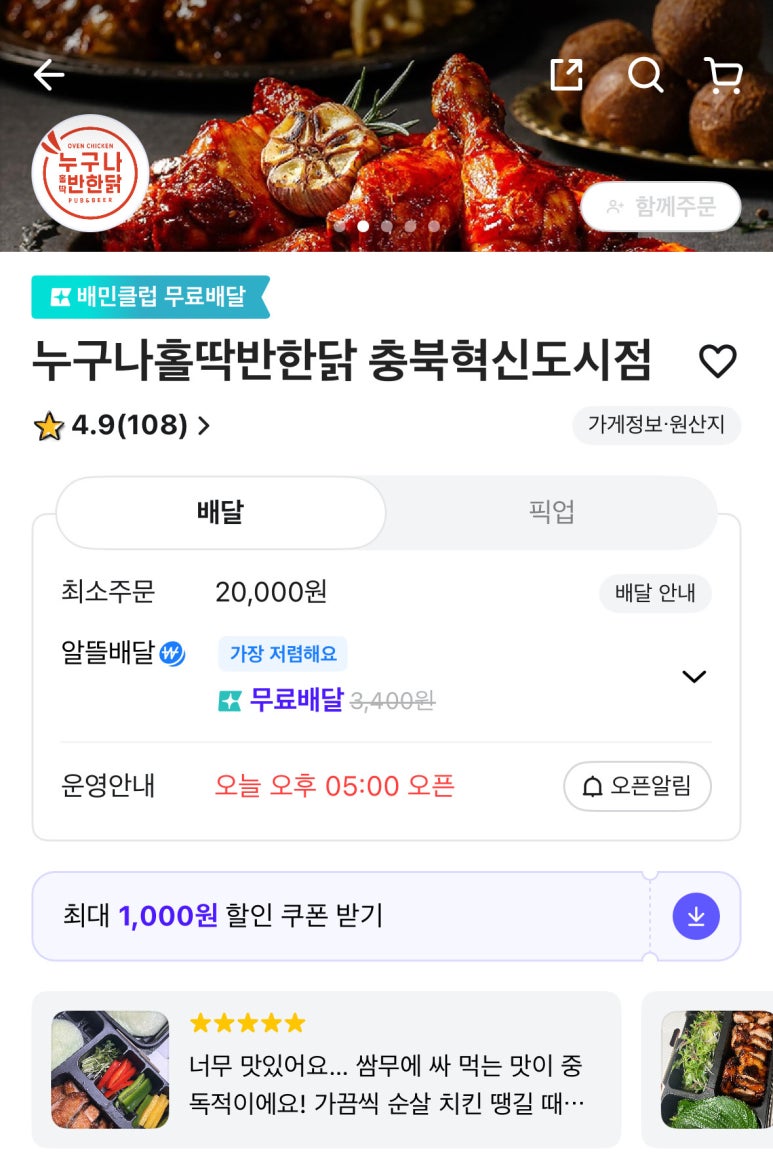Viewport: 773px width, 1155px height.
Task: Download the 1,000원 discount coupon
Action: click(x=696, y=916)
